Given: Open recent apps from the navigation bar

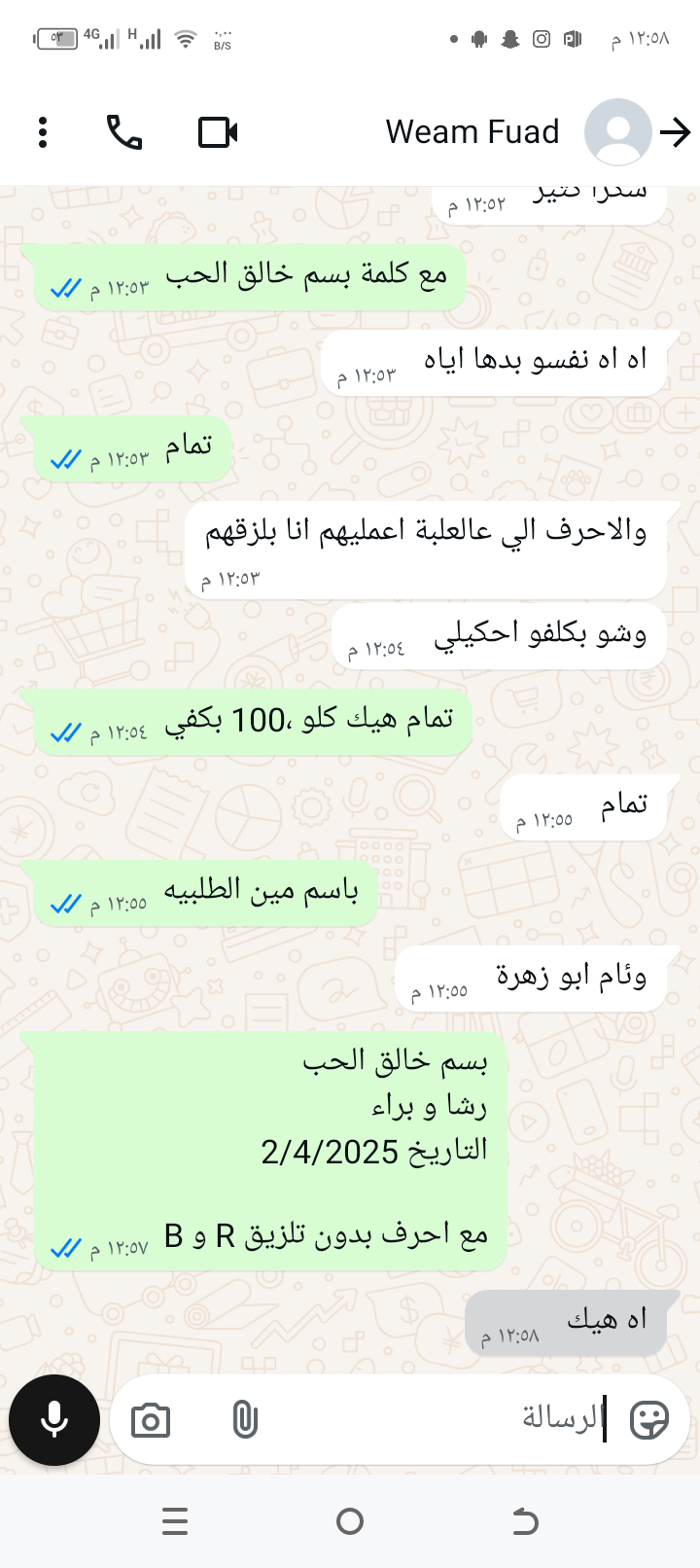Looking at the screenshot, I should pos(175,1521).
